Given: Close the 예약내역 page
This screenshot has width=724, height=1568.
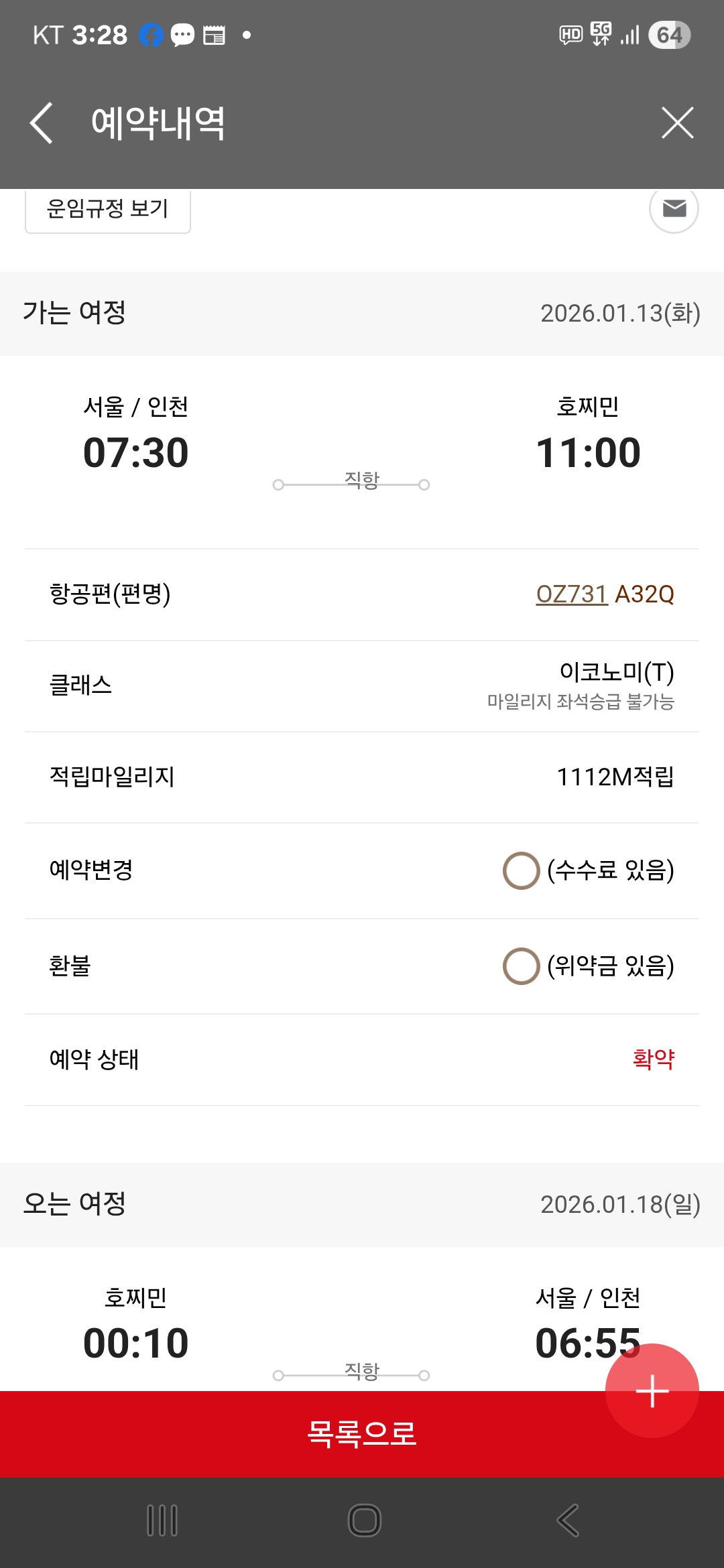Looking at the screenshot, I should (x=677, y=123).
